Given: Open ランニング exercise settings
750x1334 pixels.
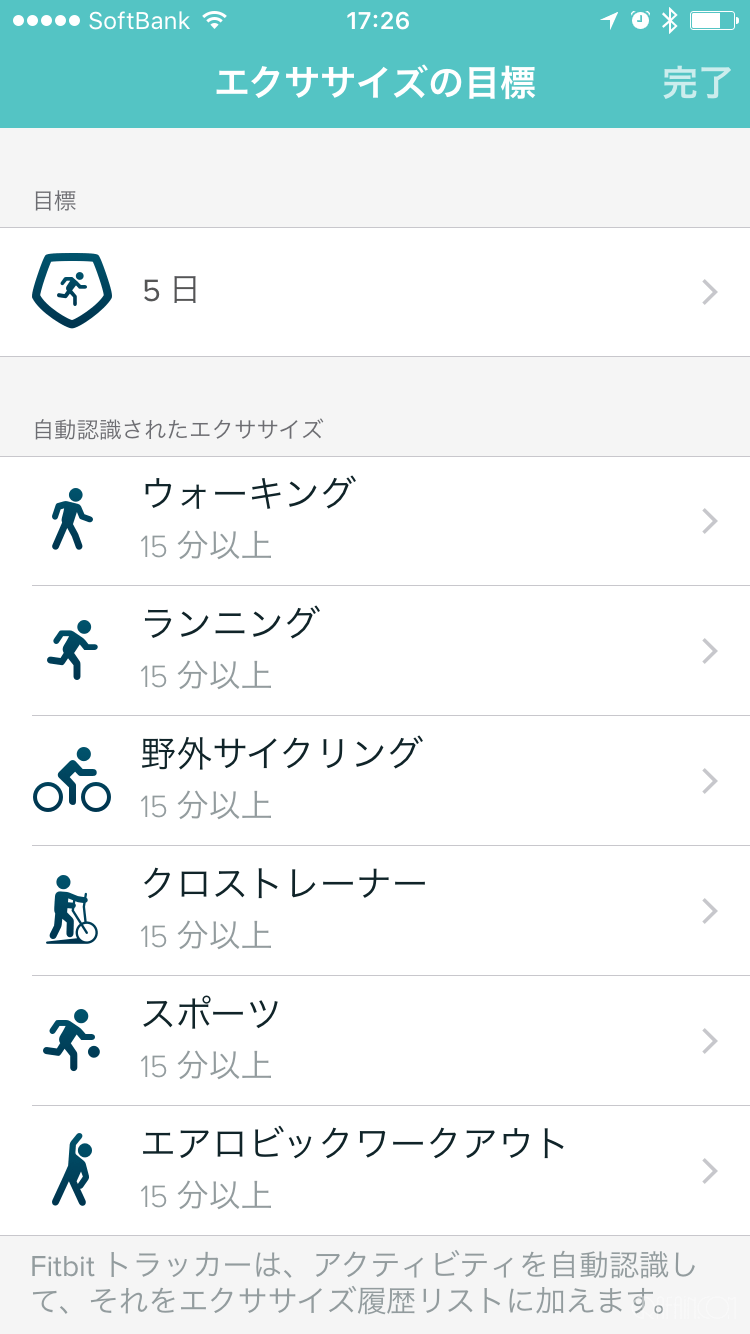Looking at the screenshot, I should tap(375, 651).
